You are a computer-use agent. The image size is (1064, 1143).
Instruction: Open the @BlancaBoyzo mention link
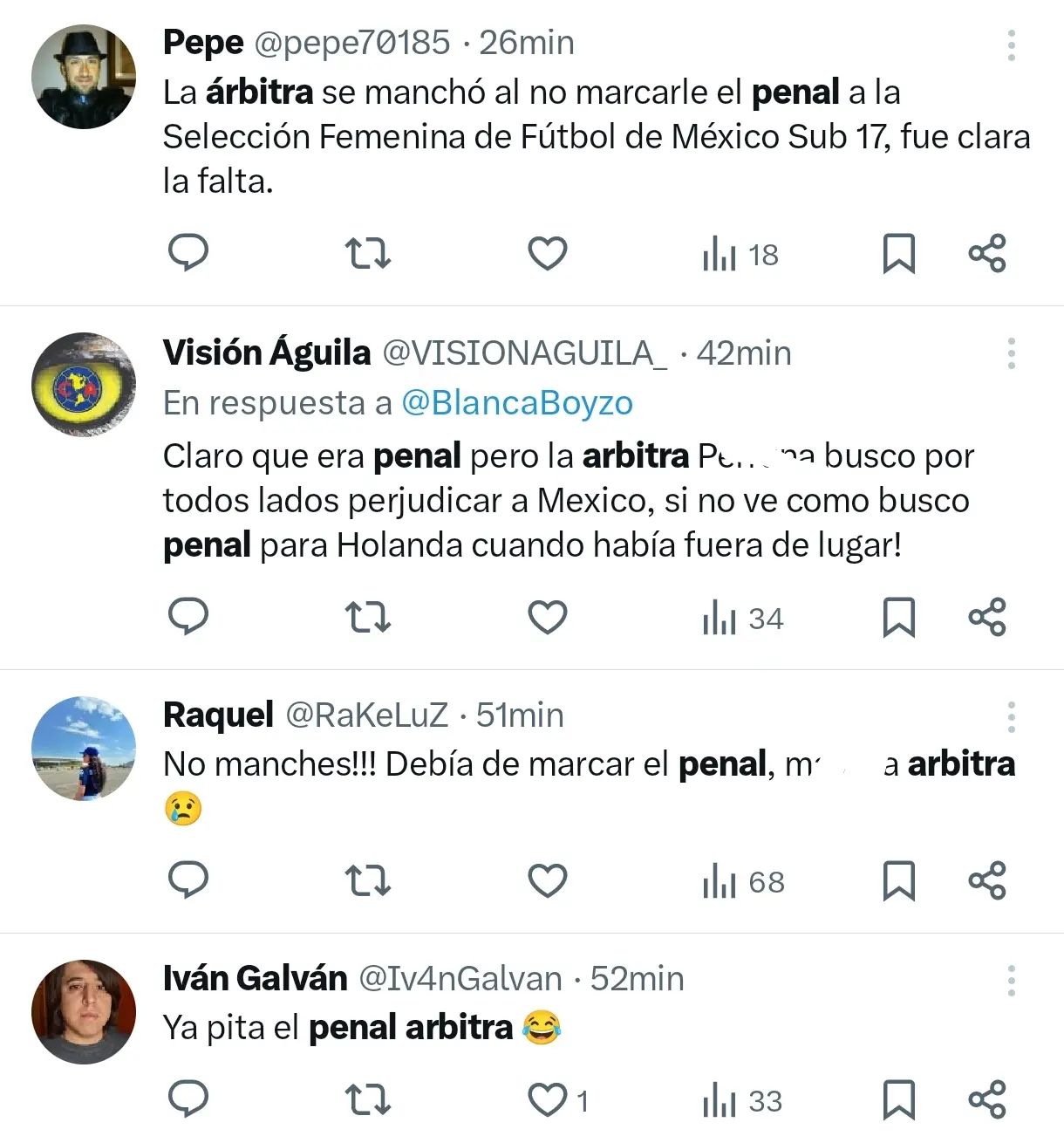click(516, 403)
